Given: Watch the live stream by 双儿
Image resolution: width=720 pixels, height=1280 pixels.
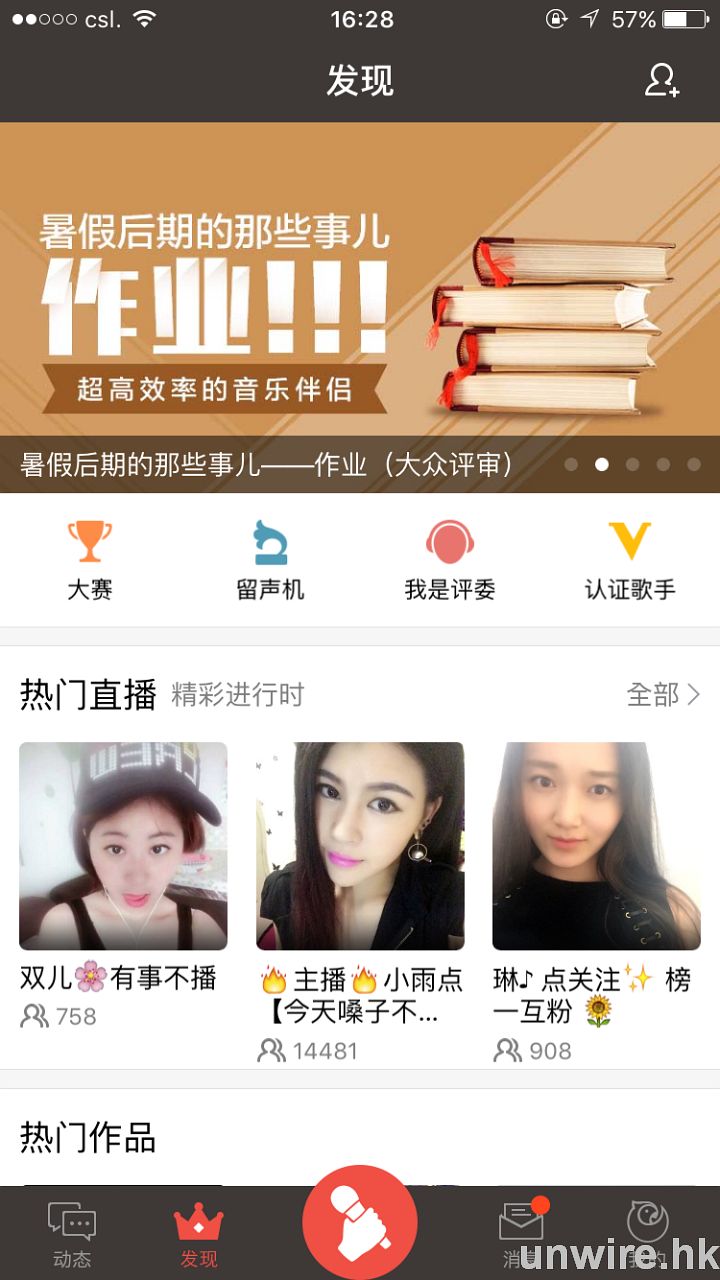Looking at the screenshot, I should tap(123, 846).
